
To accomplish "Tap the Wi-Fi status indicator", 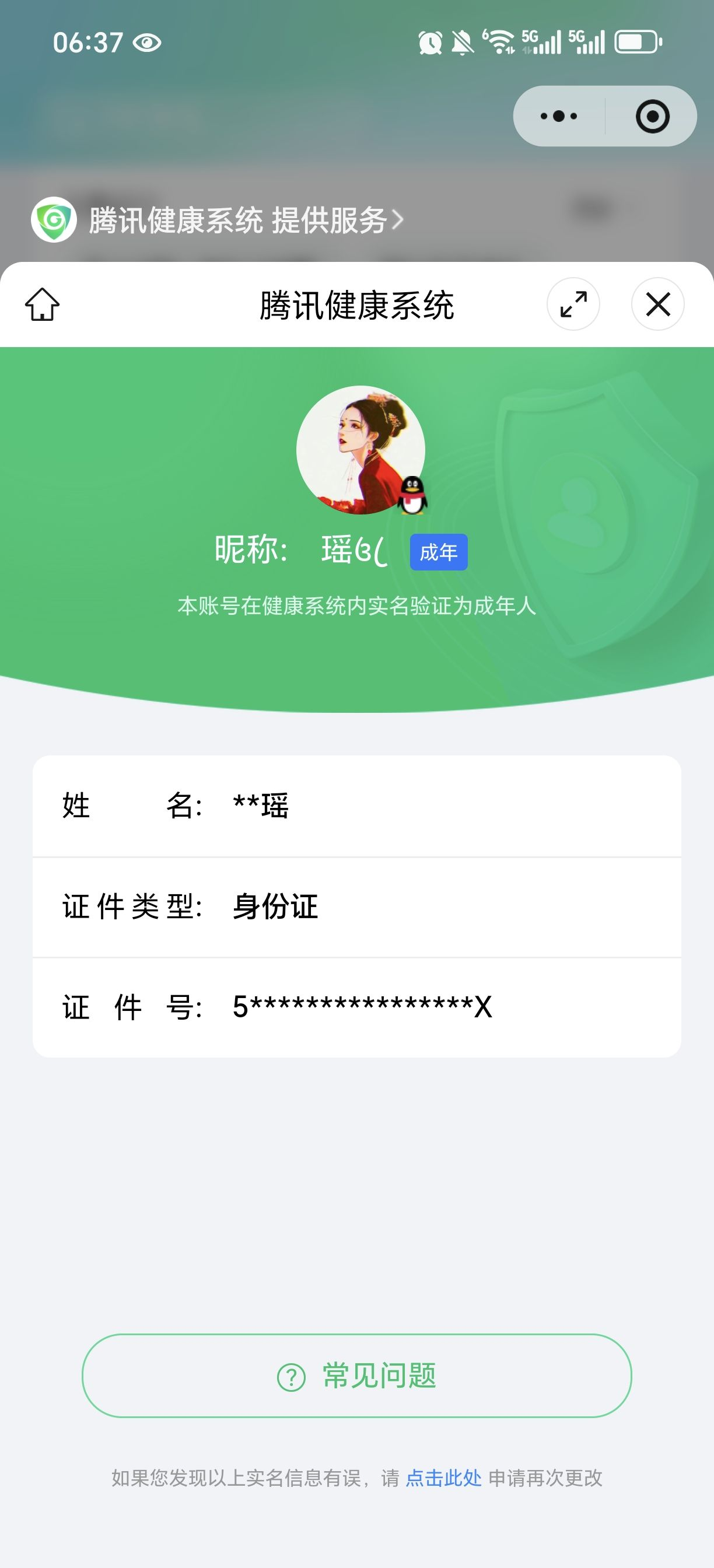I will click(x=501, y=41).
